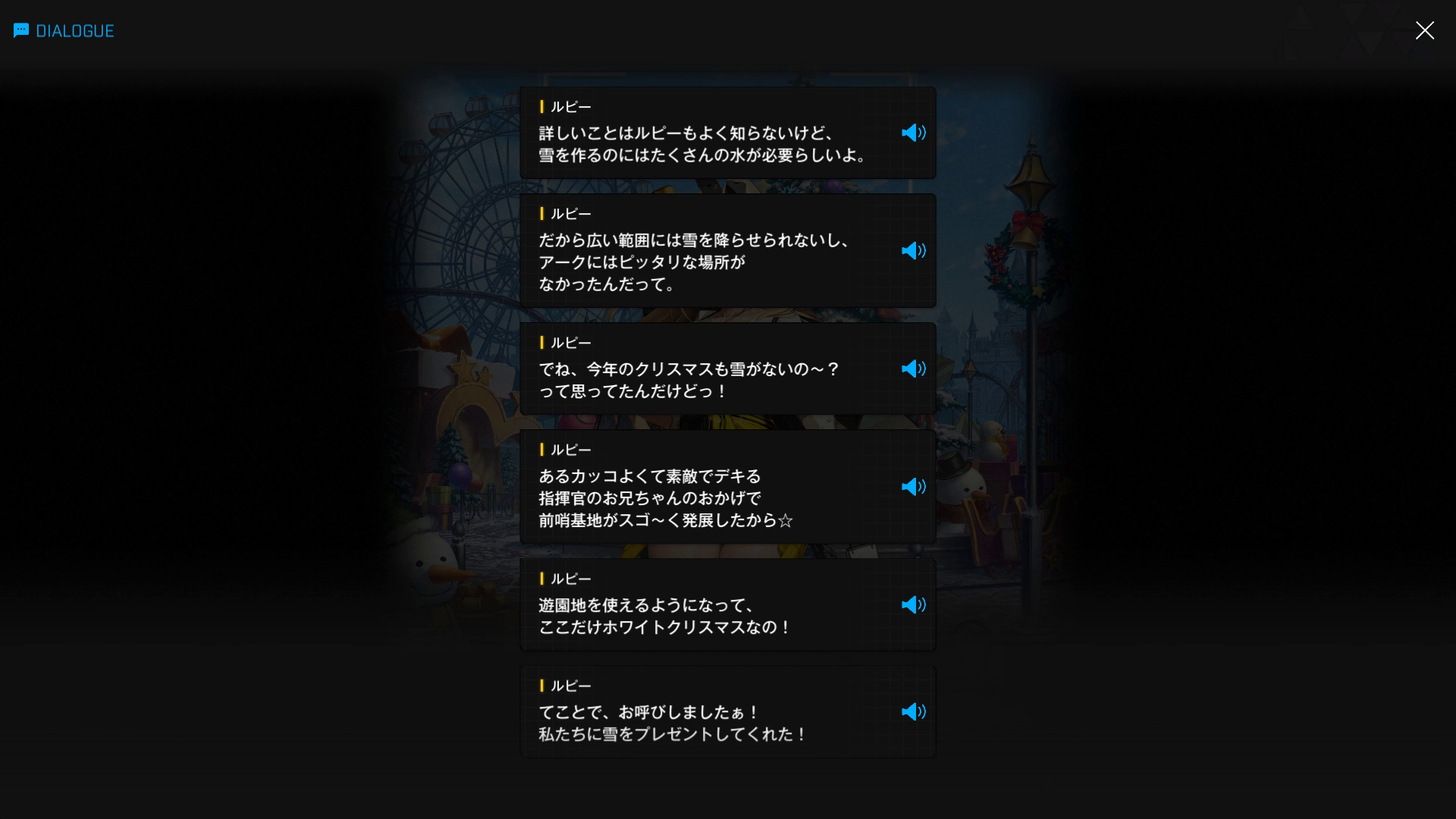
Task: Close the dialogue log
Action: pyautogui.click(x=1424, y=30)
